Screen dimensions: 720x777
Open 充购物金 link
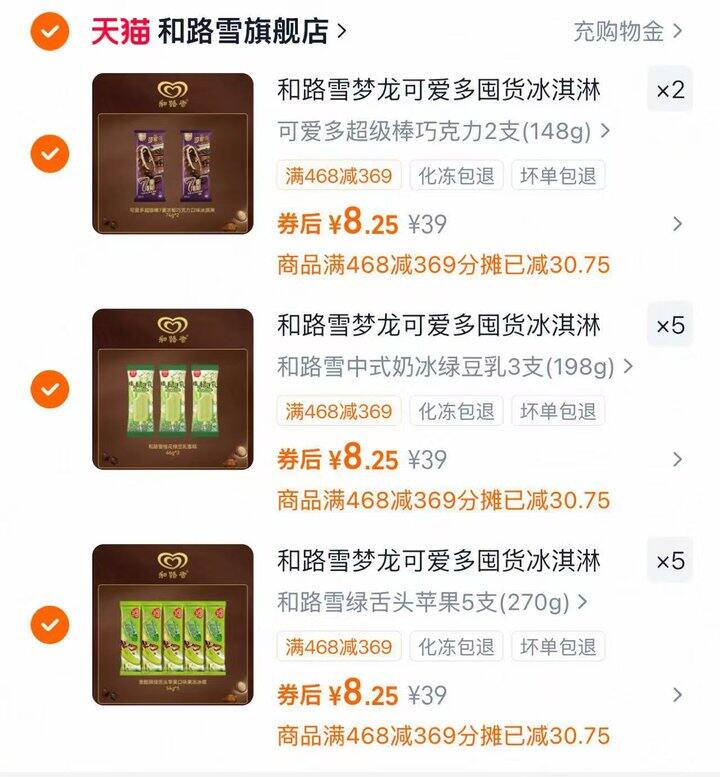click(x=627, y=31)
